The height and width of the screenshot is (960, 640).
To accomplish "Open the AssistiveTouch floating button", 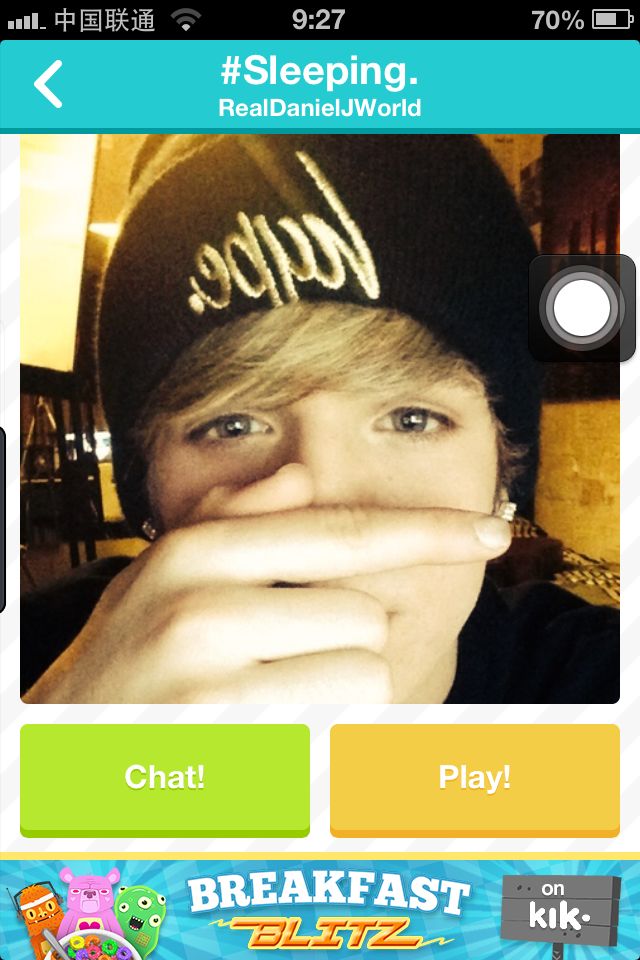I will point(581,308).
